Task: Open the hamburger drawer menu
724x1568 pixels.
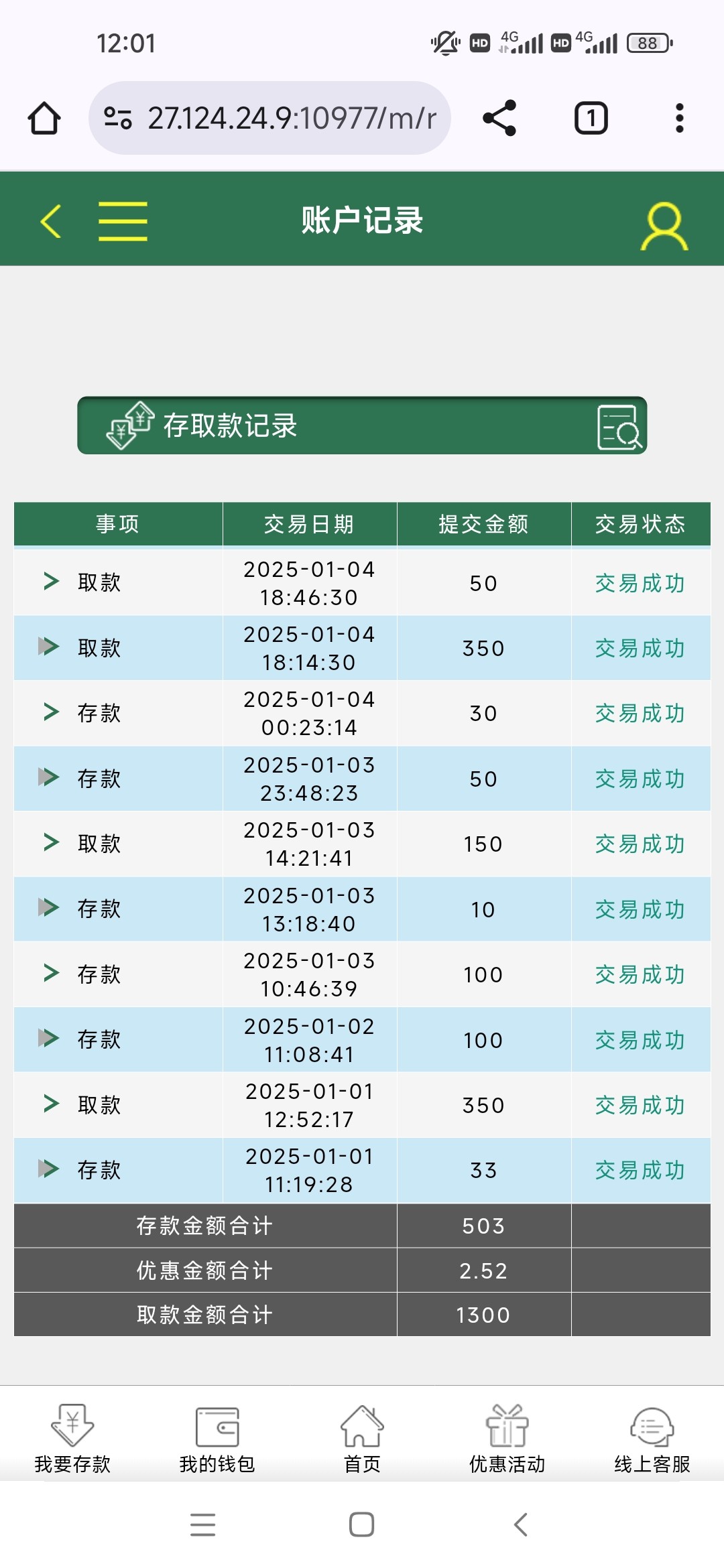Action: 123,221
